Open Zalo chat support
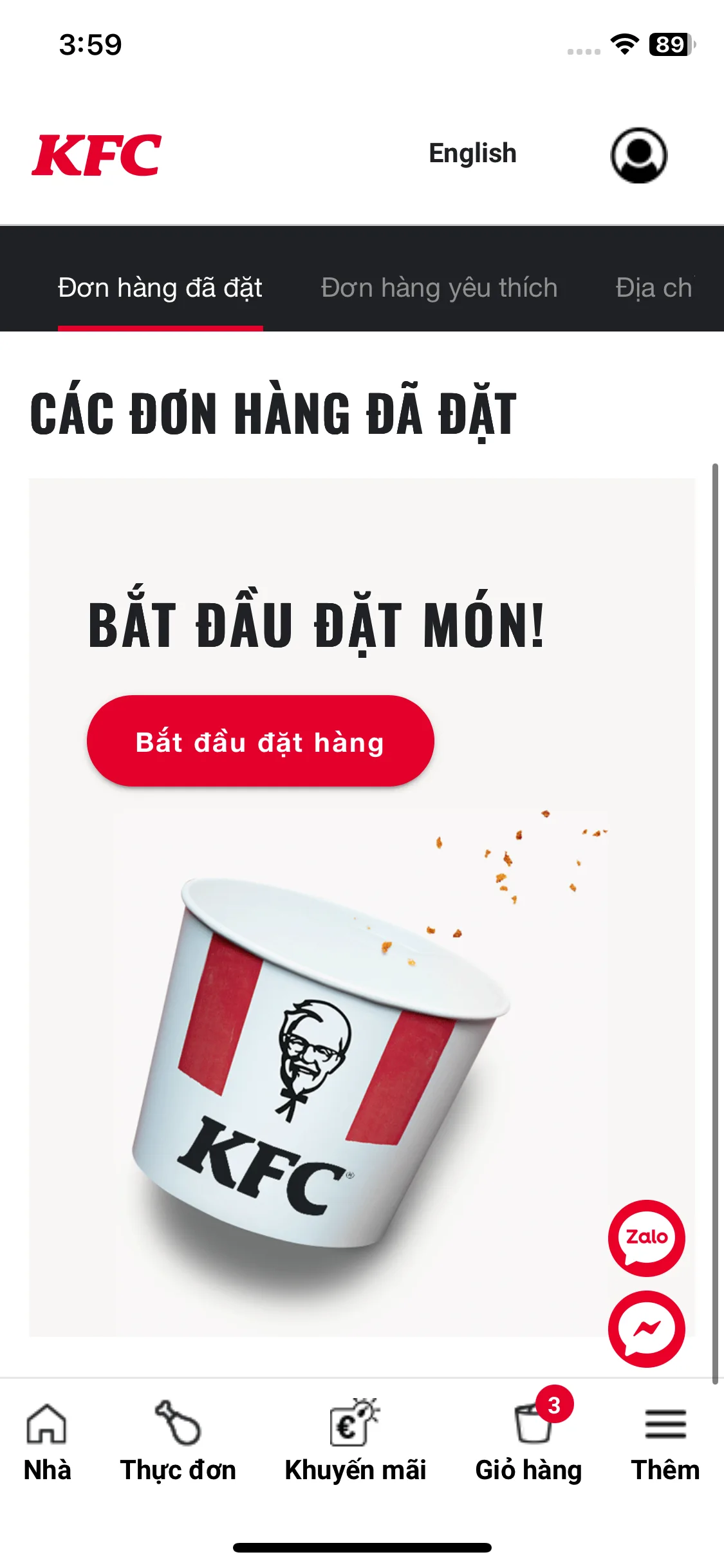This screenshot has width=724, height=1568. pos(646,1237)
